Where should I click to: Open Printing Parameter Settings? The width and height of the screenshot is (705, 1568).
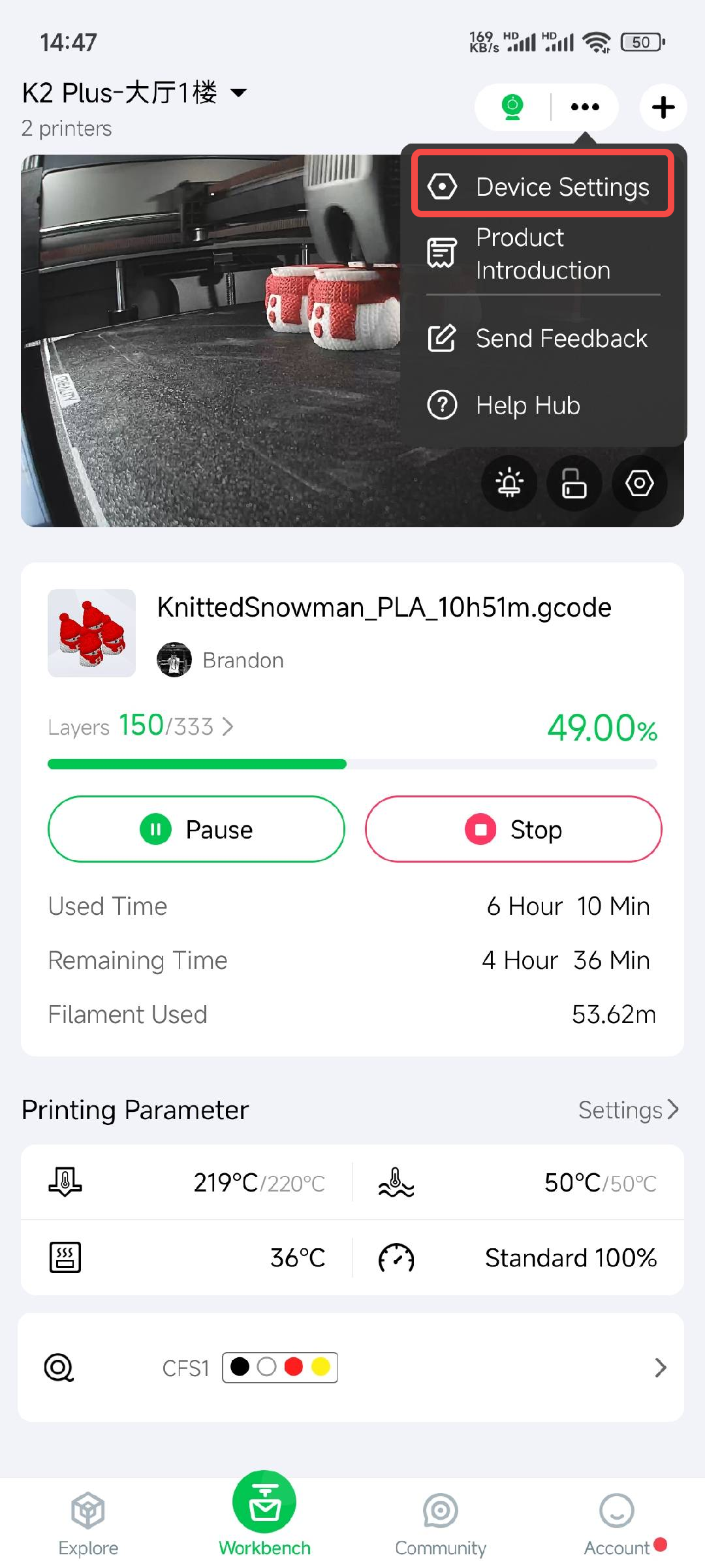[628, 1109]
